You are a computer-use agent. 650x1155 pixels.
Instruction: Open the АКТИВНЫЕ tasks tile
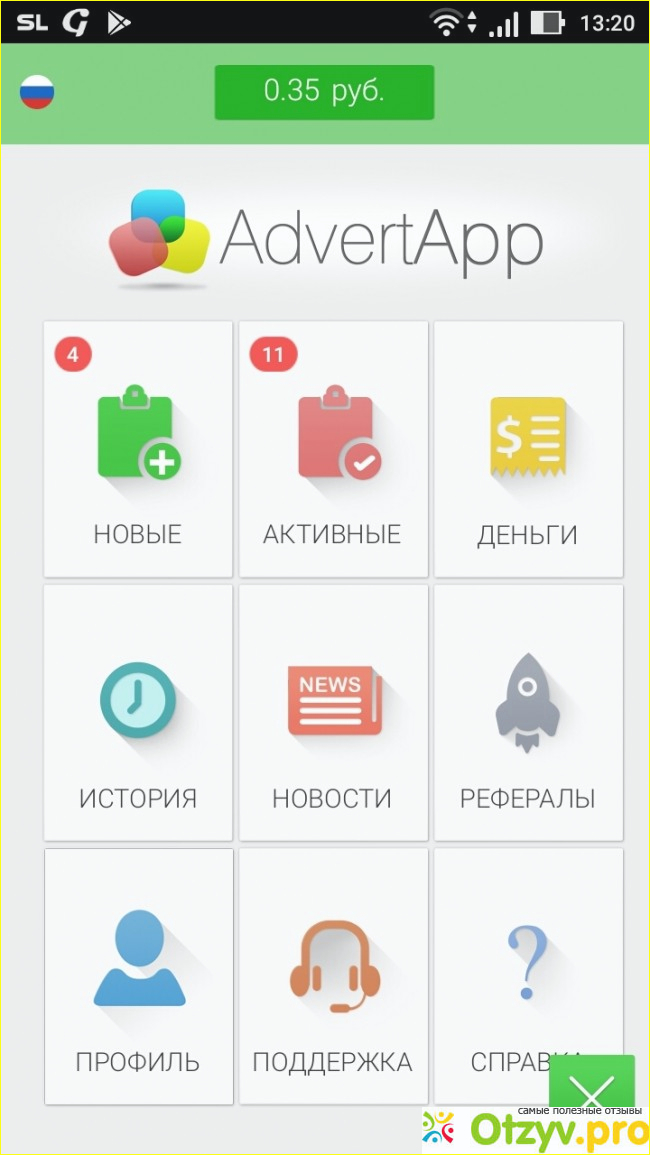(334, 449)
